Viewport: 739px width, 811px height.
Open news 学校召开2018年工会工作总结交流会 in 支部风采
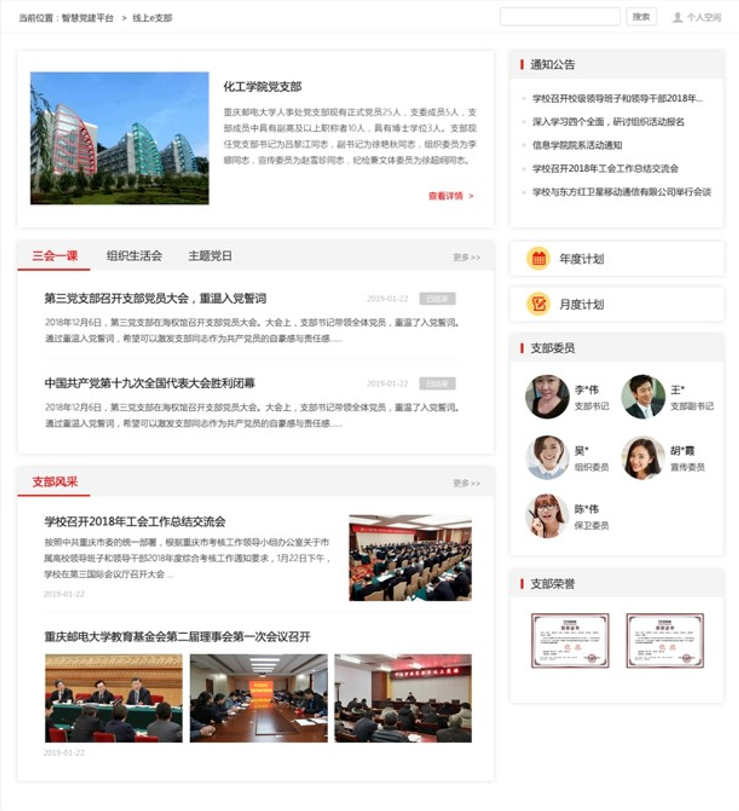135,521
